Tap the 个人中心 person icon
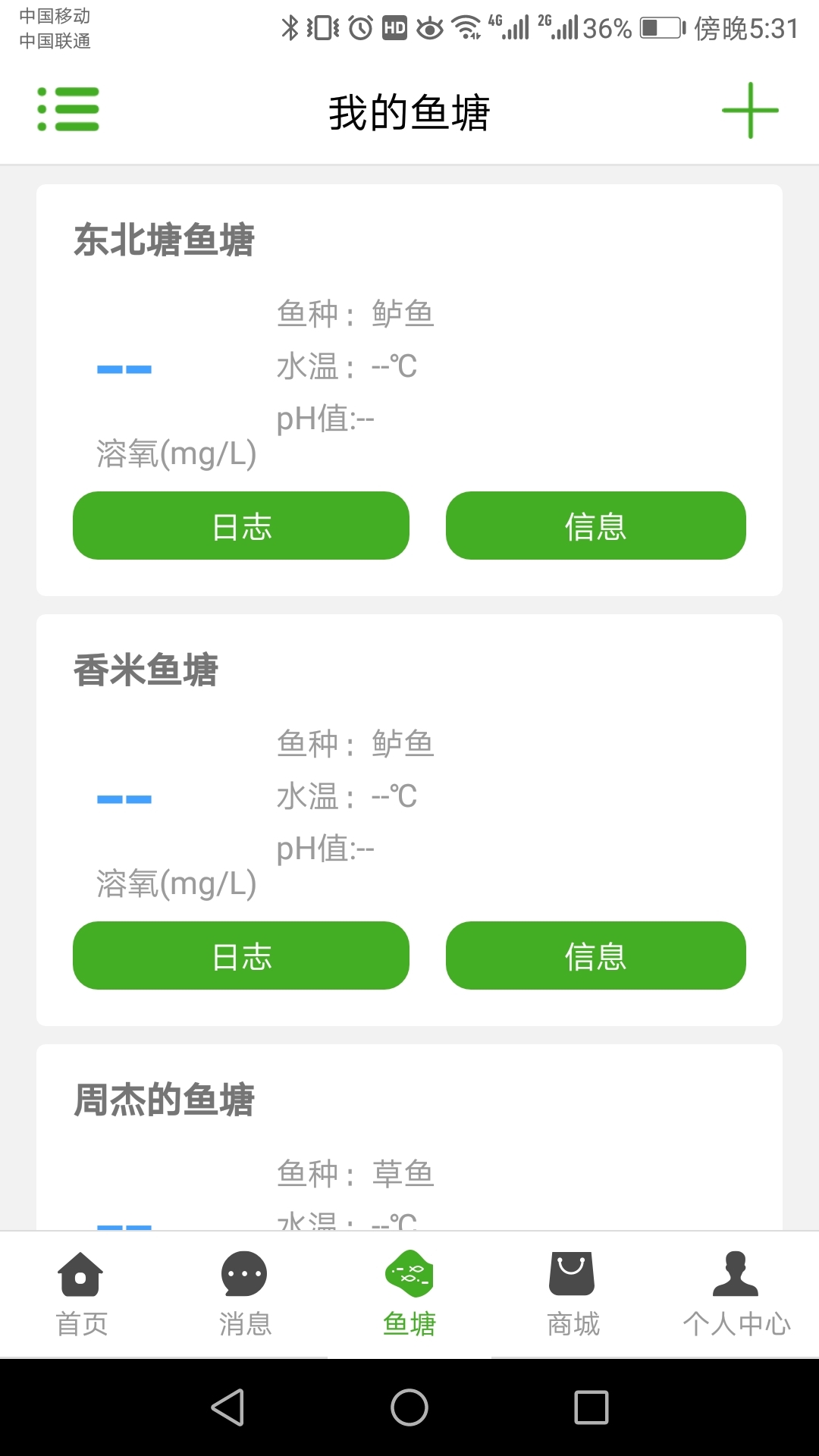The width and height of the screenshot is (819, 1456). pos(736,1274)
